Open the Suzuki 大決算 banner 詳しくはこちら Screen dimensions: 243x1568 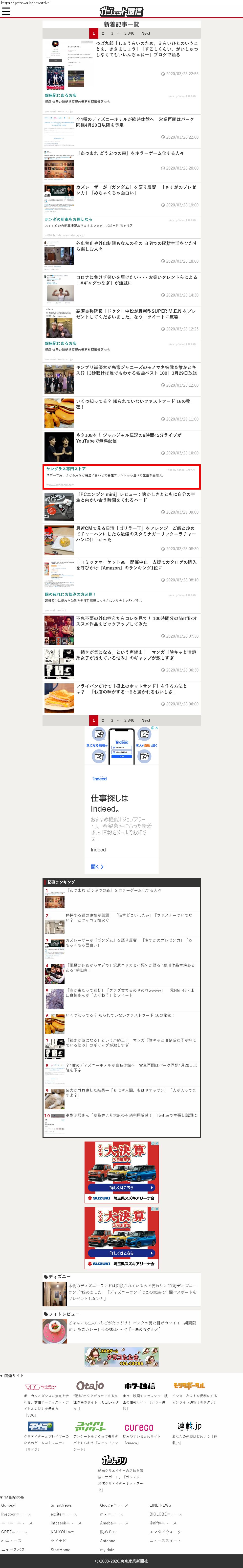(x=122, y=1188)
